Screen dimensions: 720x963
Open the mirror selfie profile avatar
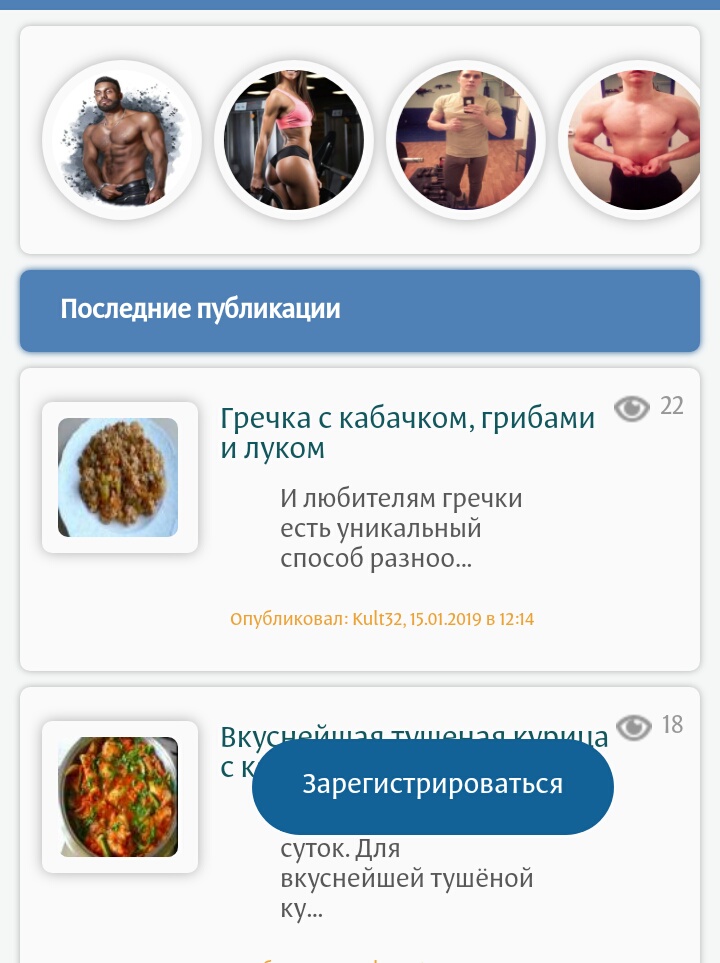click(x=466, y=140)
